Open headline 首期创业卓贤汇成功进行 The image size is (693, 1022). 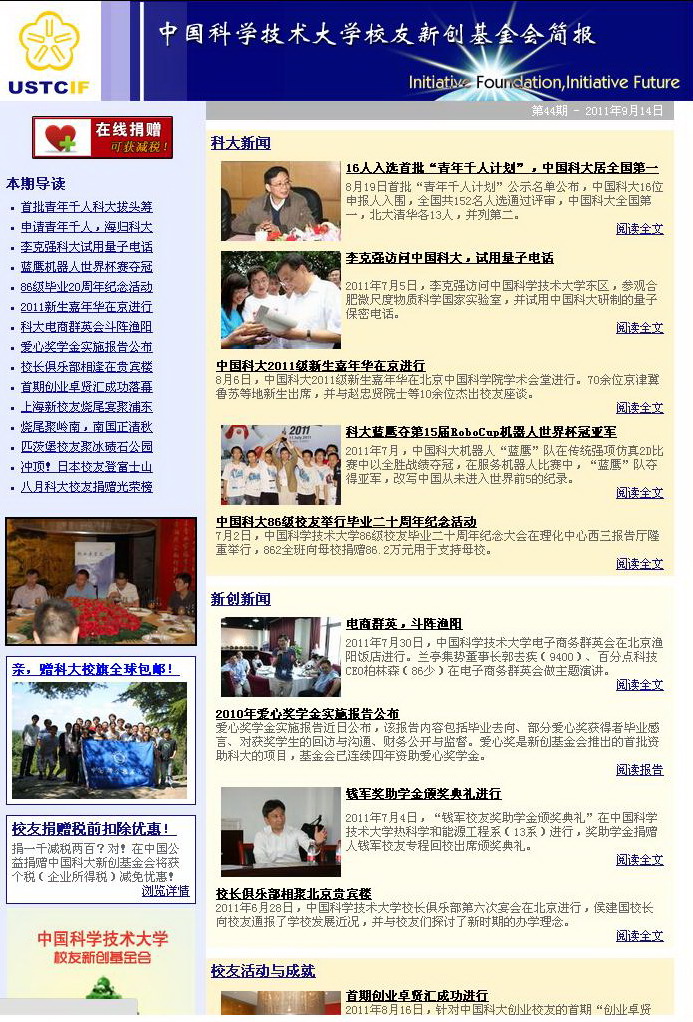[416, 996]
